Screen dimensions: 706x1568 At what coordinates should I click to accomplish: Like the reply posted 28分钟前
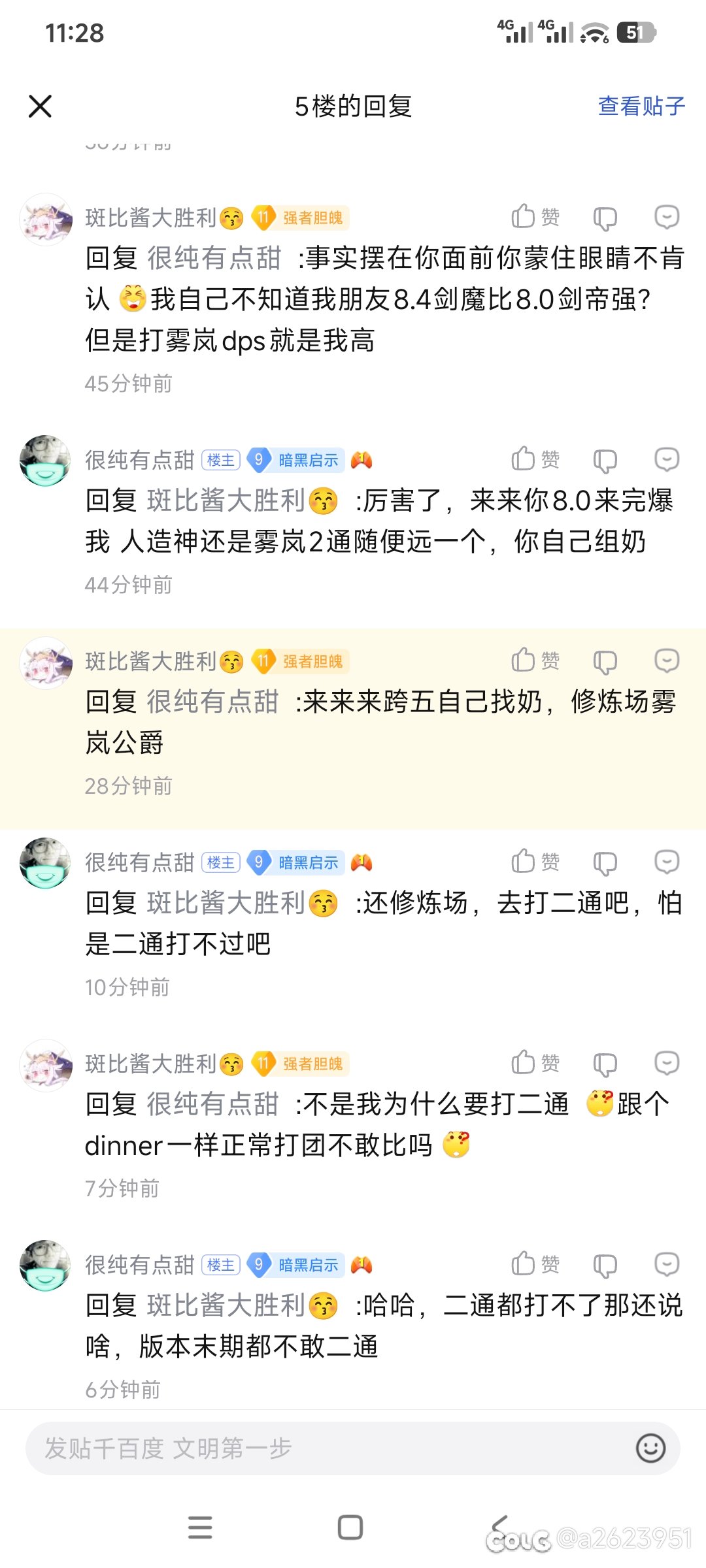(535, 661)
